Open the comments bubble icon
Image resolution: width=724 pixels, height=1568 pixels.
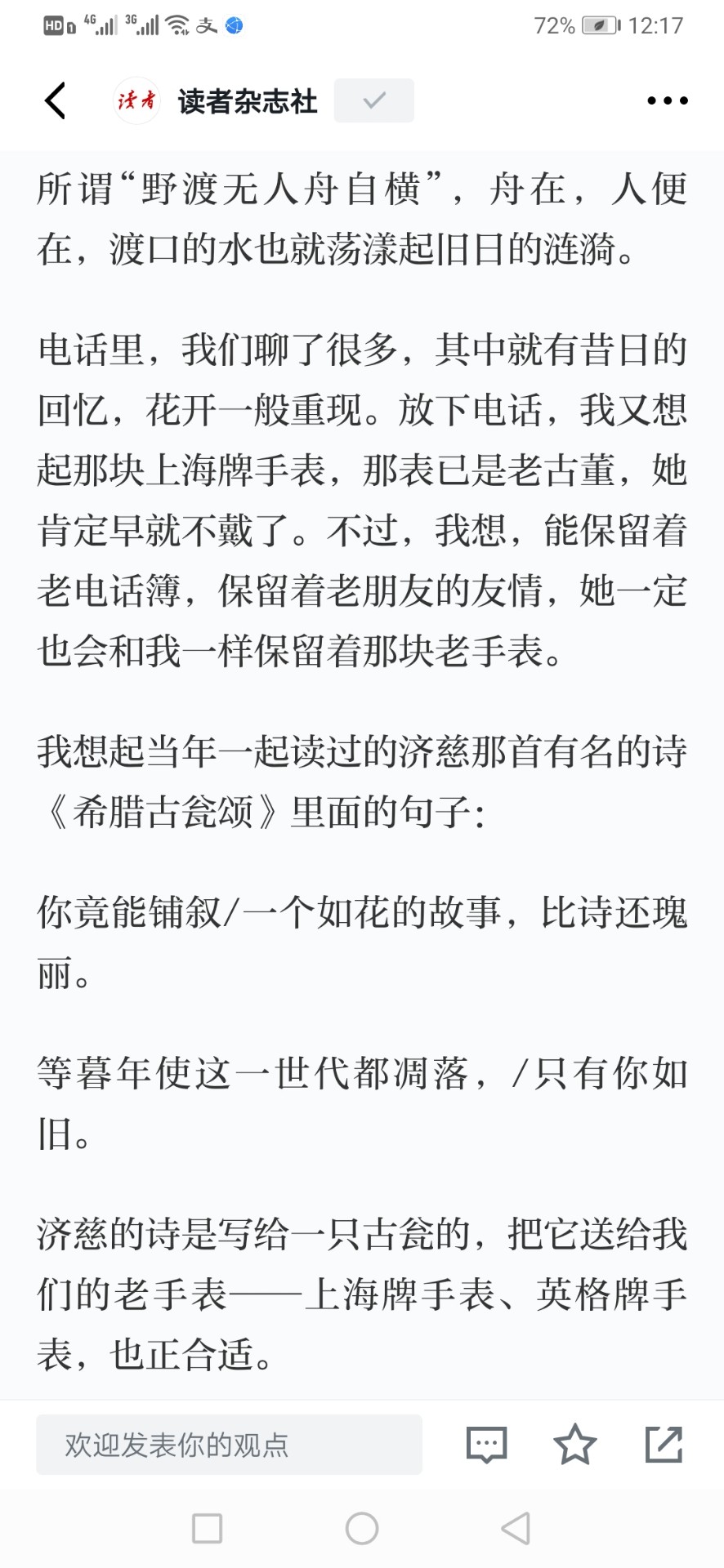click(x=487, y=1445)
